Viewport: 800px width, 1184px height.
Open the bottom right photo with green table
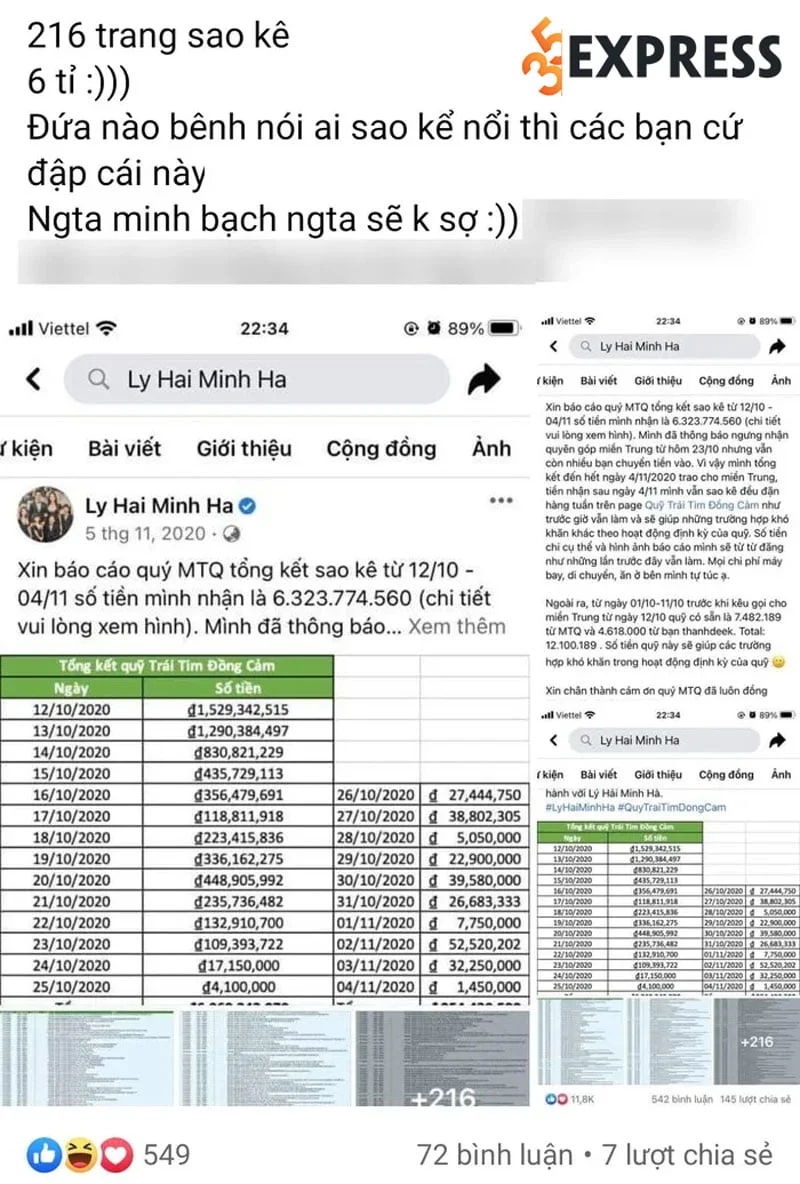tap(667, 900)
